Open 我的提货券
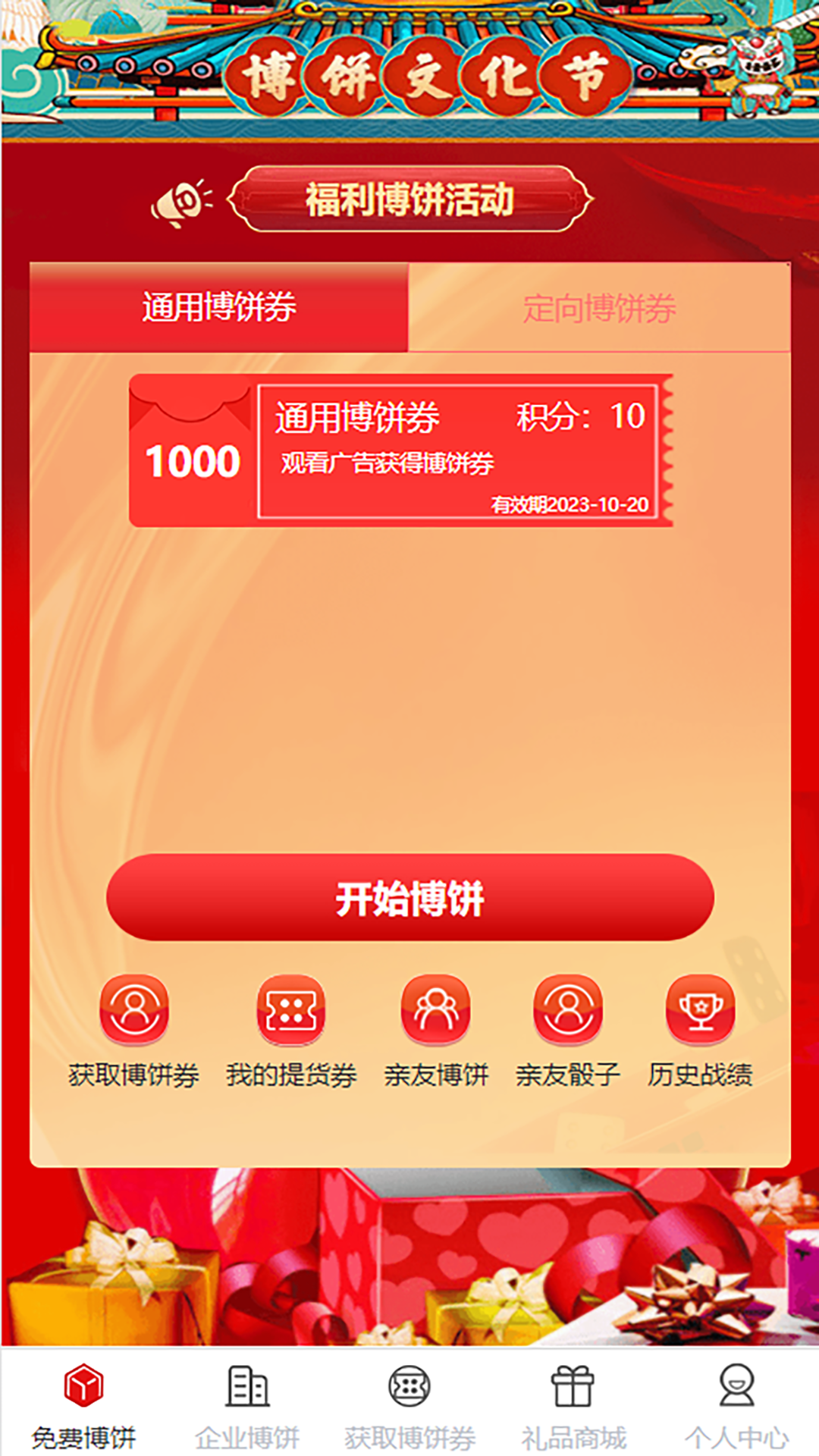 (x=291, y=1031)
